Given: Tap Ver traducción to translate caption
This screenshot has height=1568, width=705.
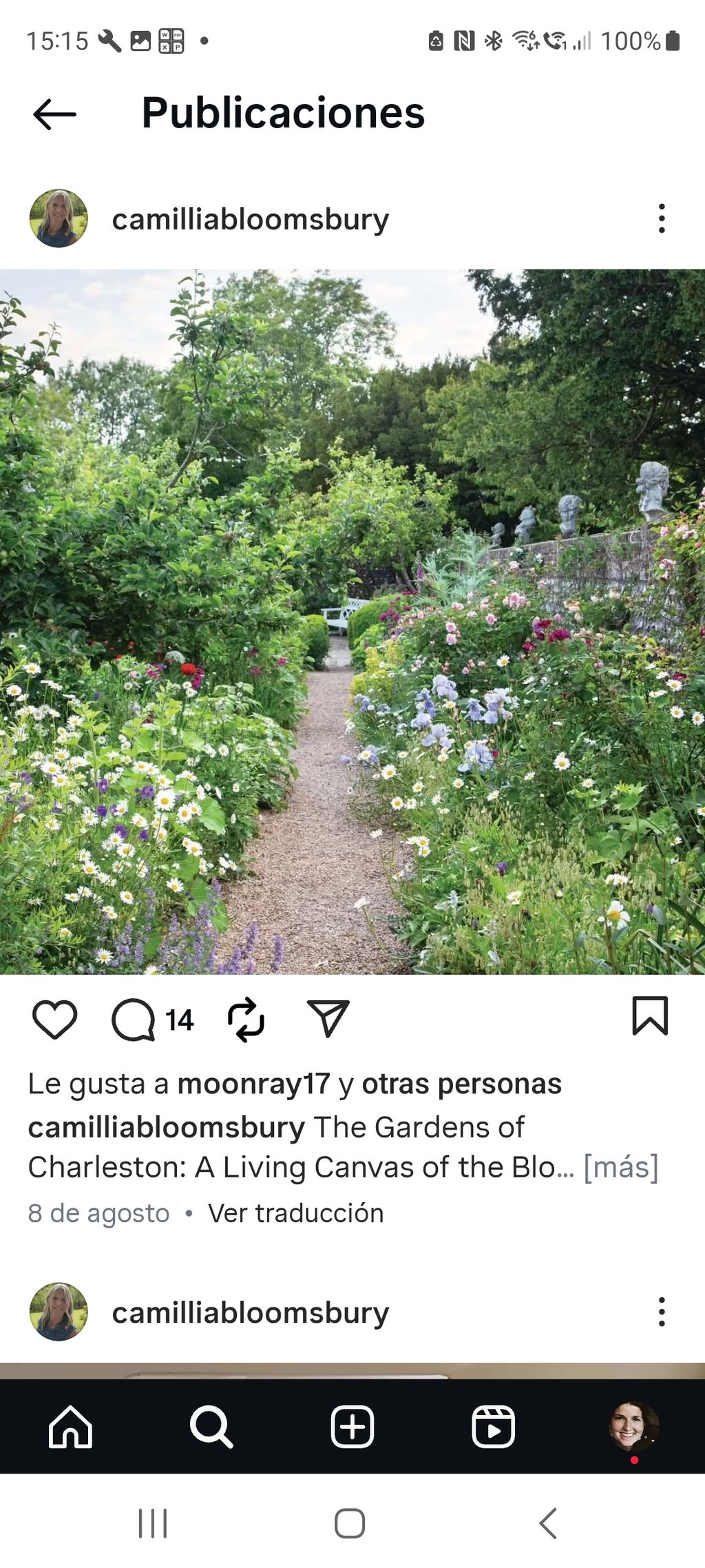Looking at the screenshot, I should coord(295,1213).
